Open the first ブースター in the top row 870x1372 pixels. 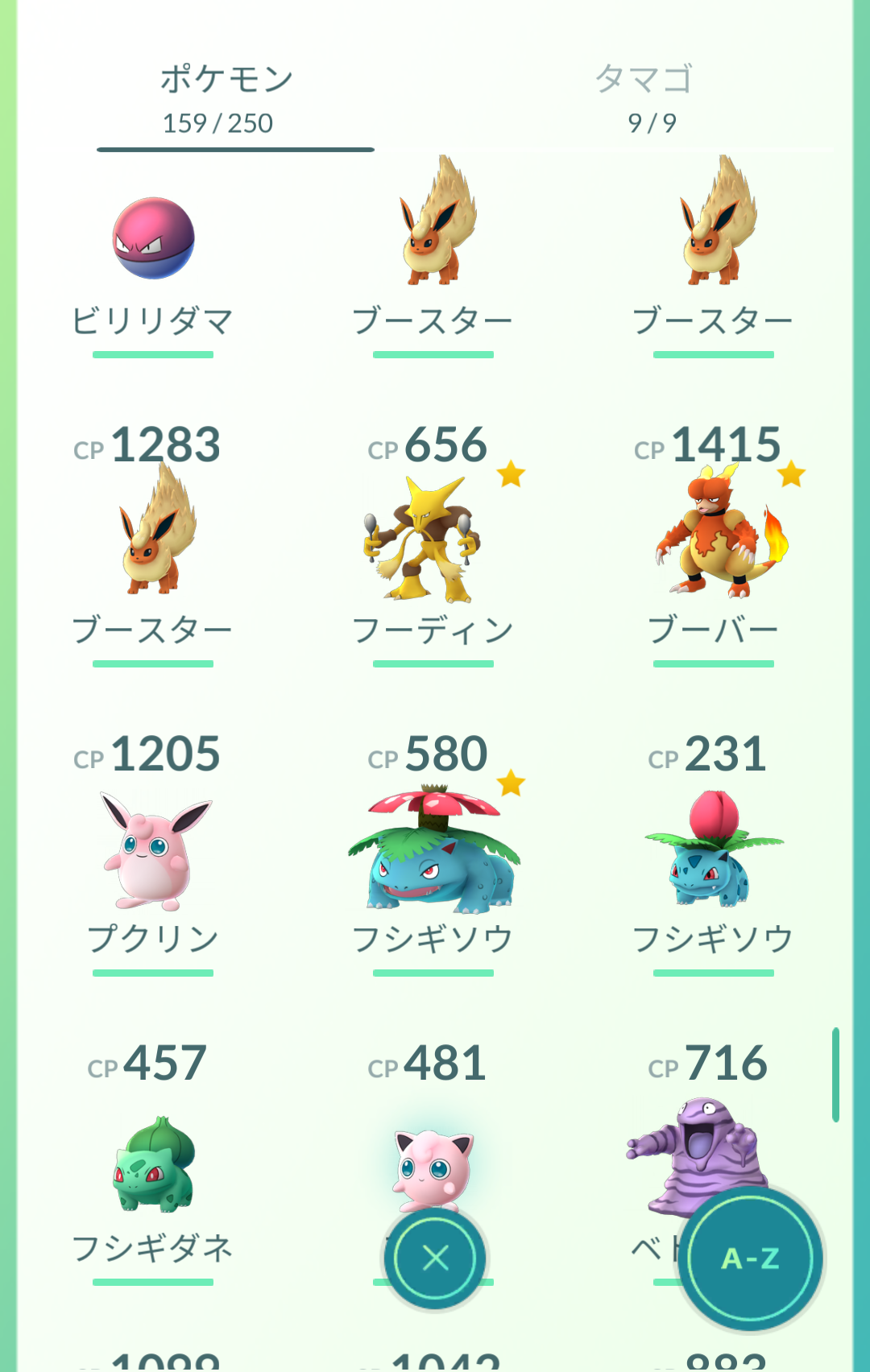435,233
